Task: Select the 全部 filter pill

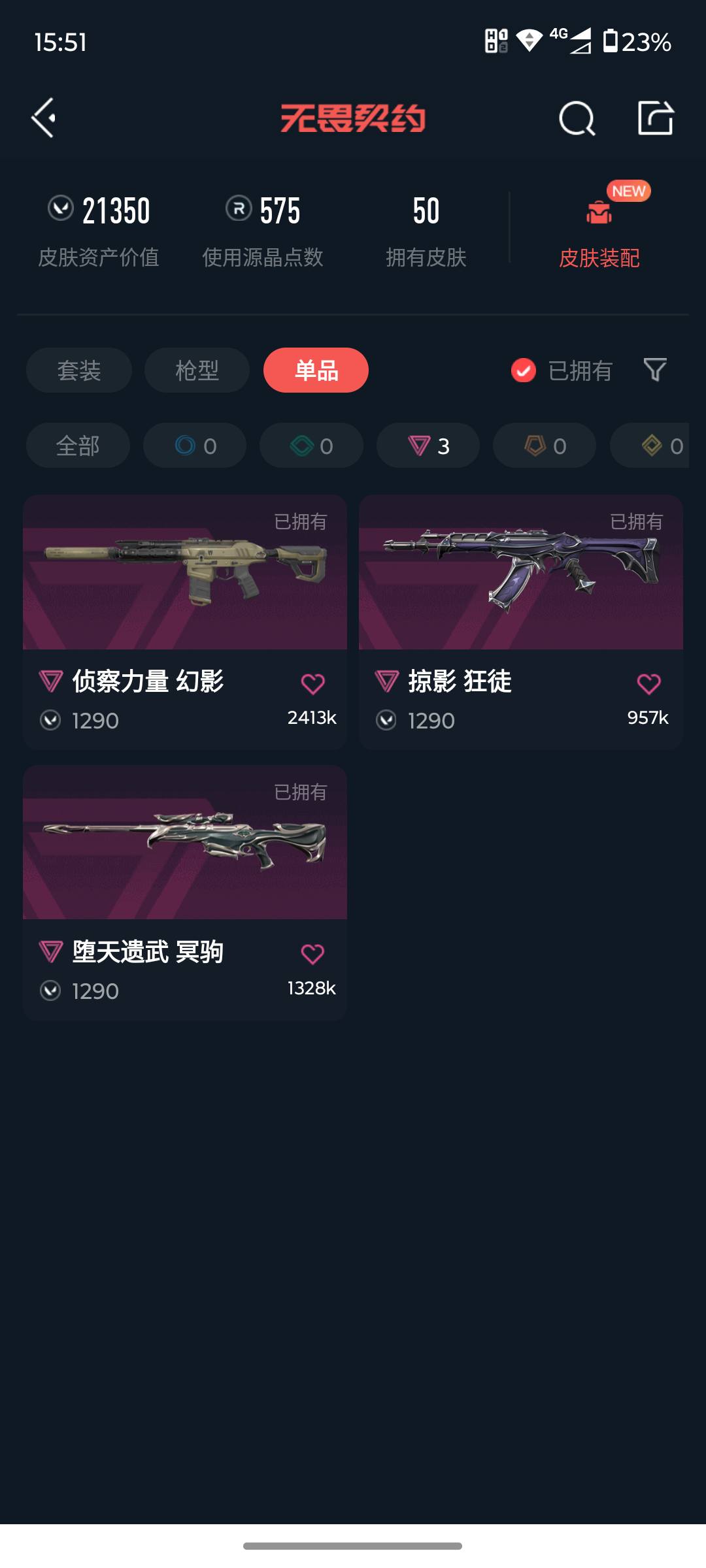Action: coord(76,445)
